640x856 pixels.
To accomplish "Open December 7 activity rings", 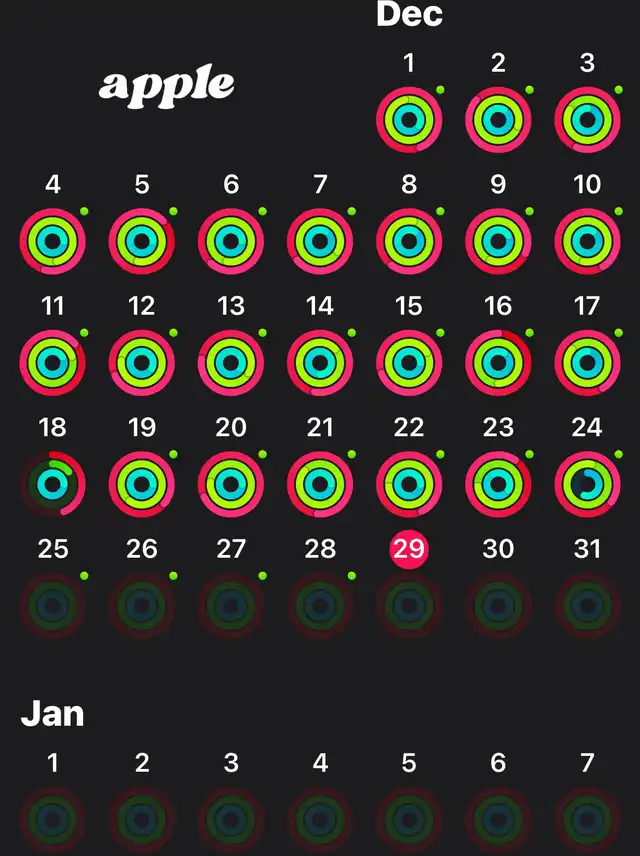I will click(x=320, y=242).
